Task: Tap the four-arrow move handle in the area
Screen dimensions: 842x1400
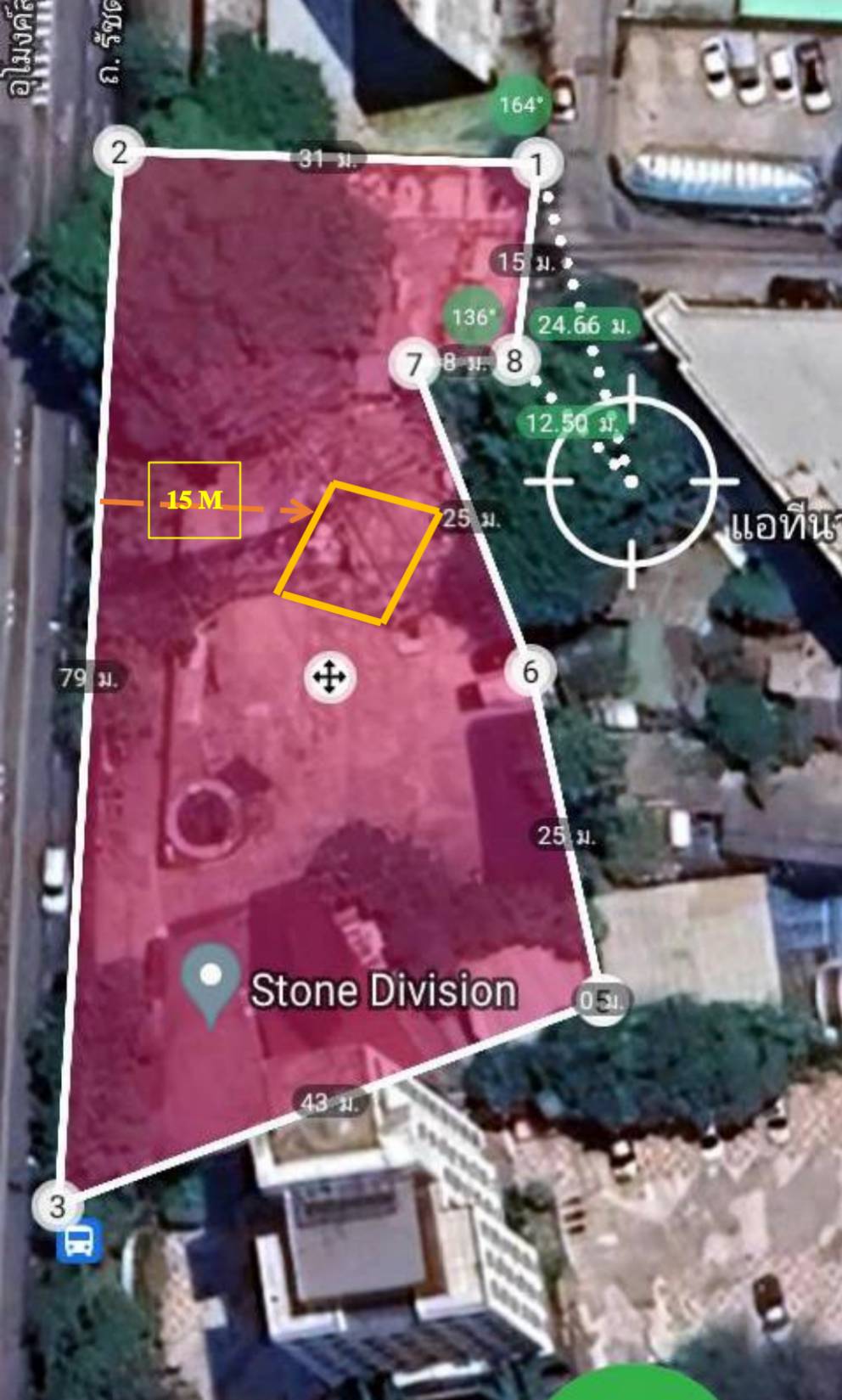Action: 329,678
